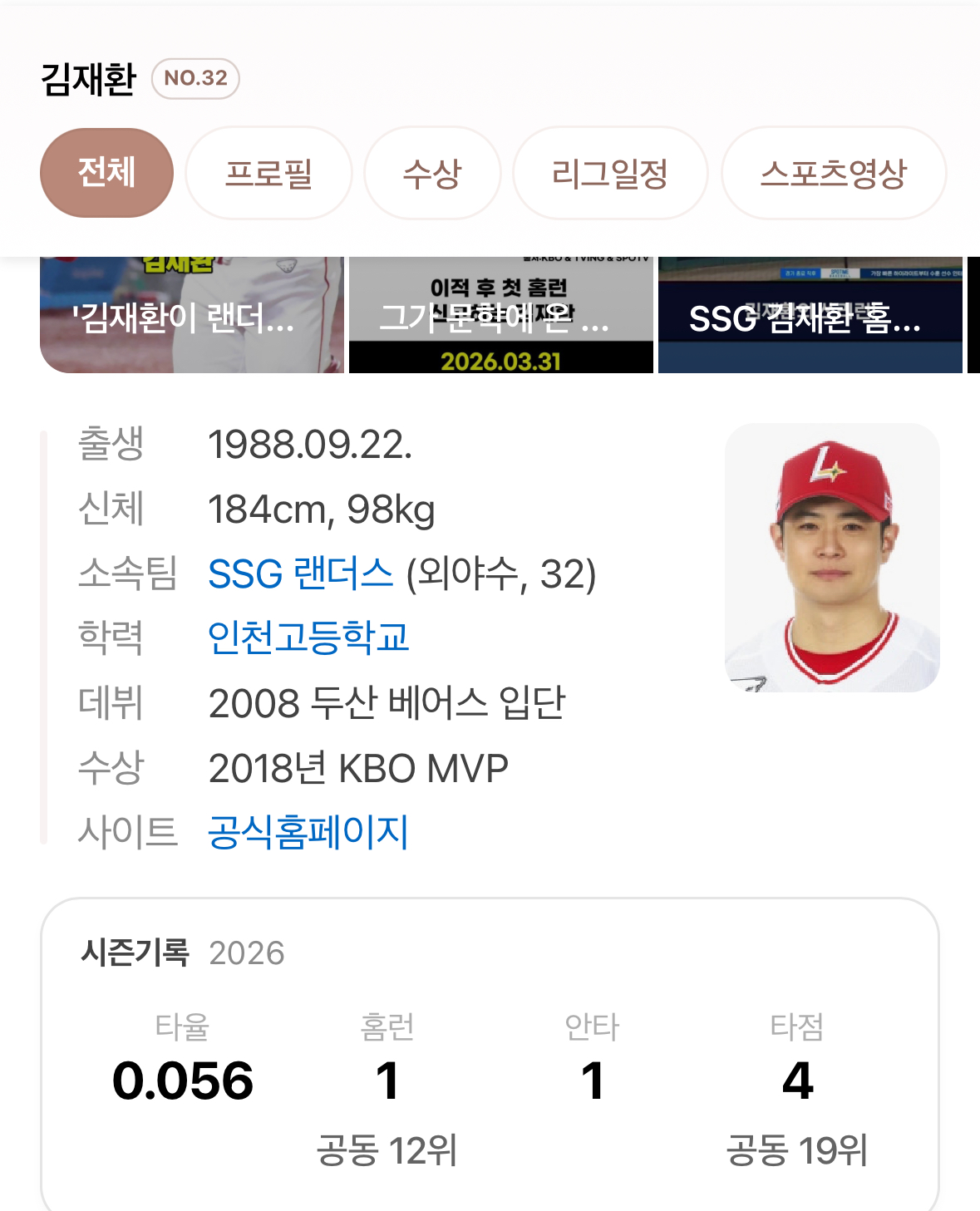Screen dimensions: 980x1211
Task: Open the 수상 tab
Action: [432, 173]
